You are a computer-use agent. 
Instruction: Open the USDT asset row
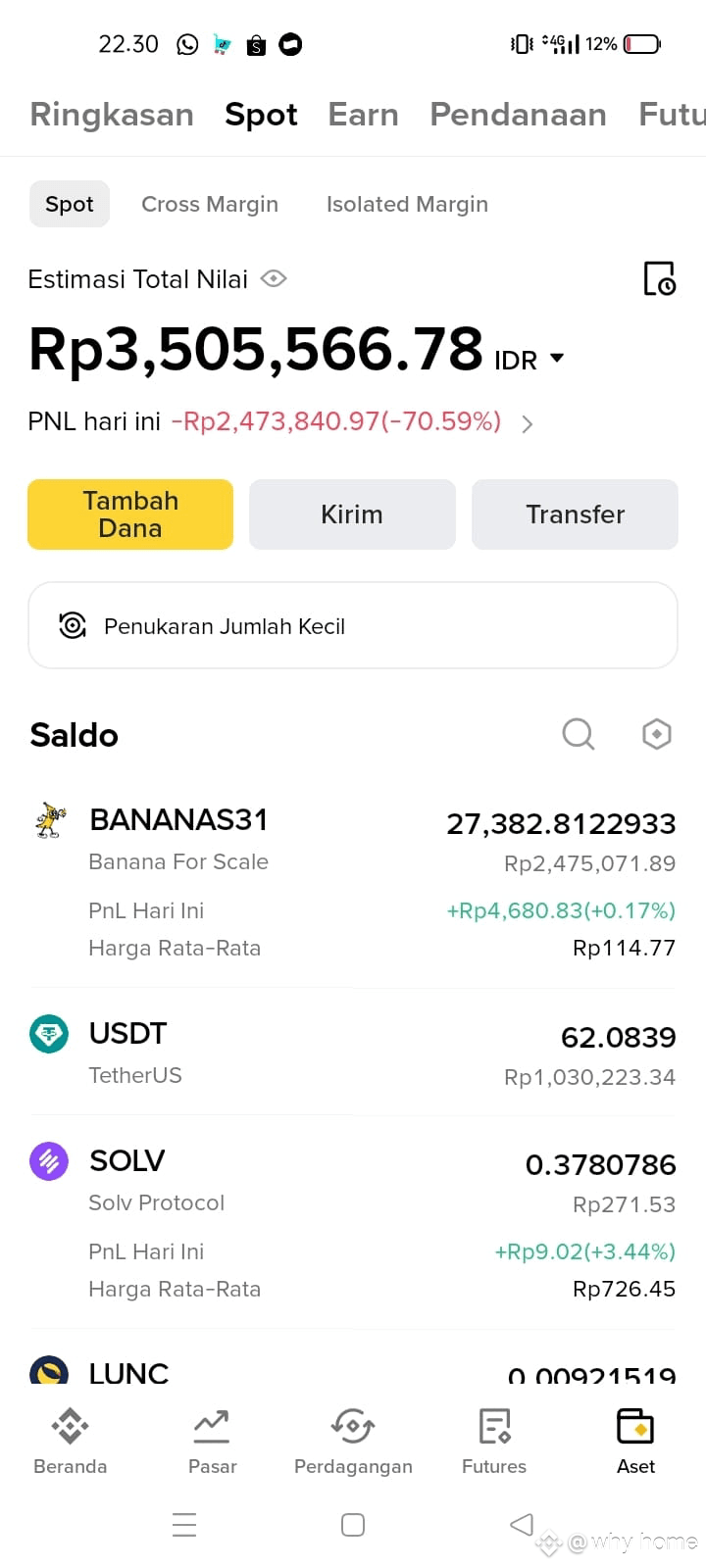(x=353, y=1053)
